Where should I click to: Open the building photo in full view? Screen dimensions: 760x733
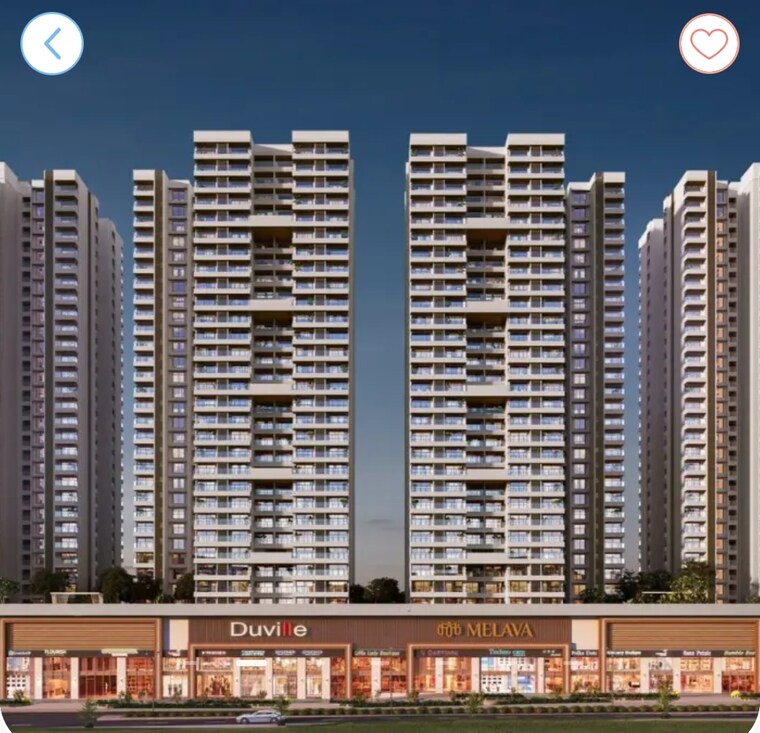tap(380, 400)
